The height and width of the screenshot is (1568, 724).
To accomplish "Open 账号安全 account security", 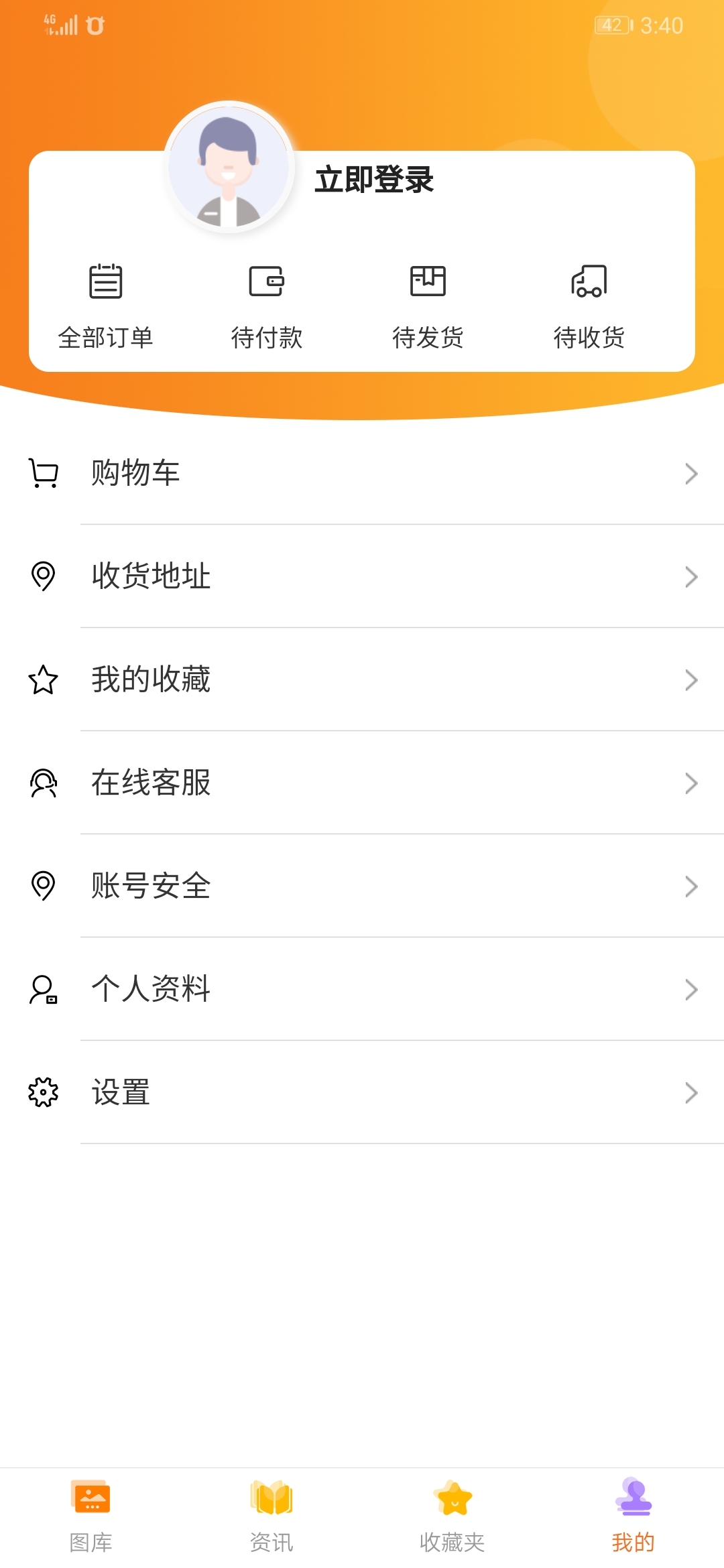I will click(151, 887).
